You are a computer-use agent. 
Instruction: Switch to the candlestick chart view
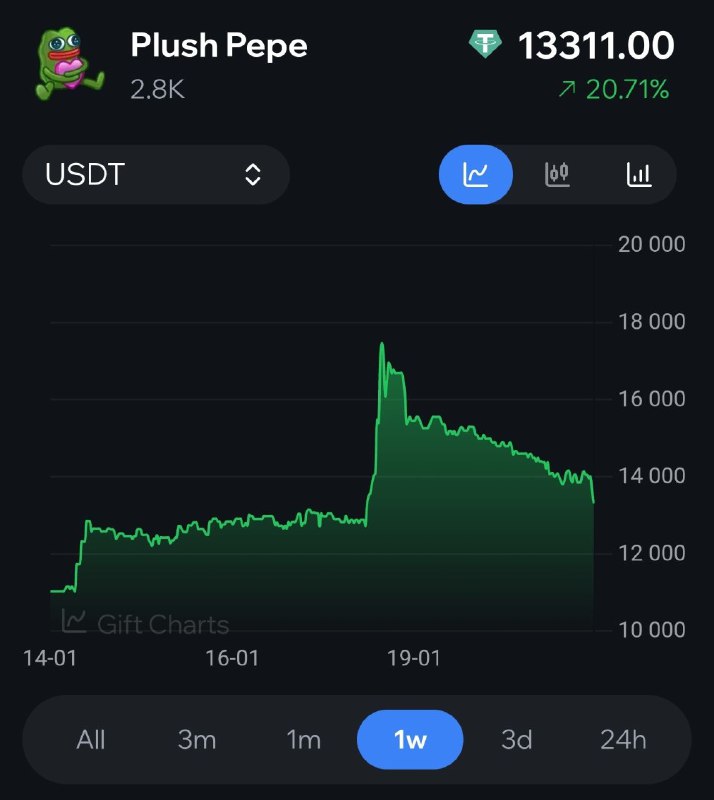(557, 175)
